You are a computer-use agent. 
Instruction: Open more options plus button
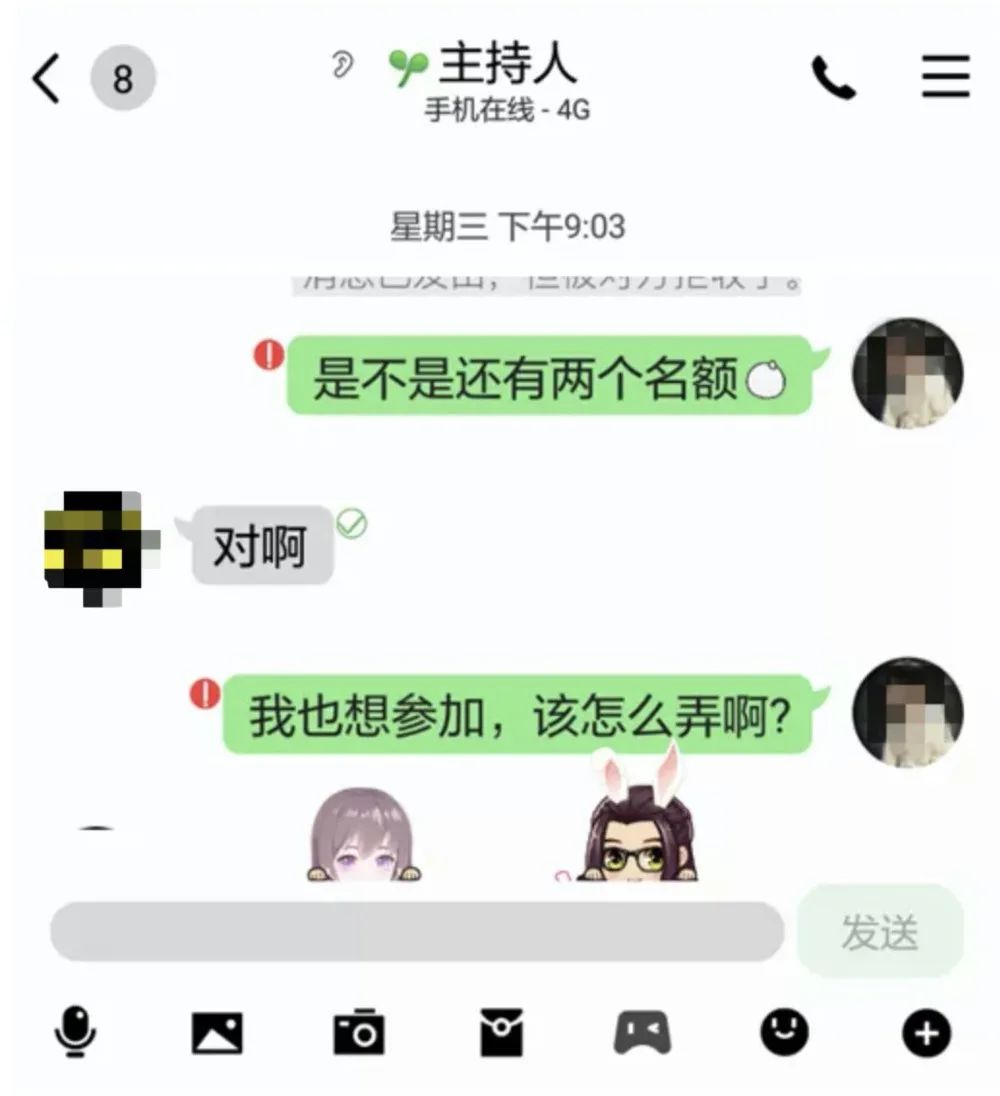pos(926,1033)
